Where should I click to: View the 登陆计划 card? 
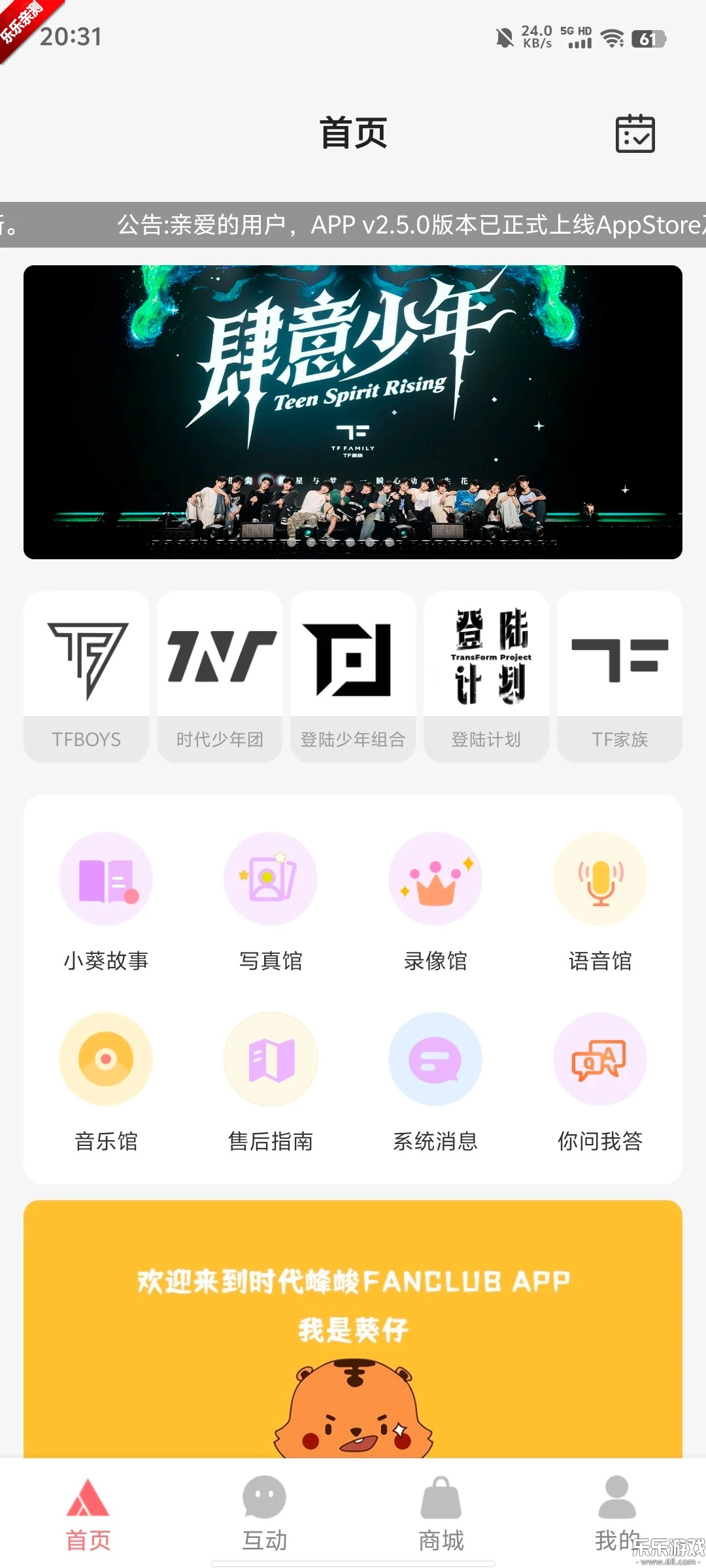(486, 676)
